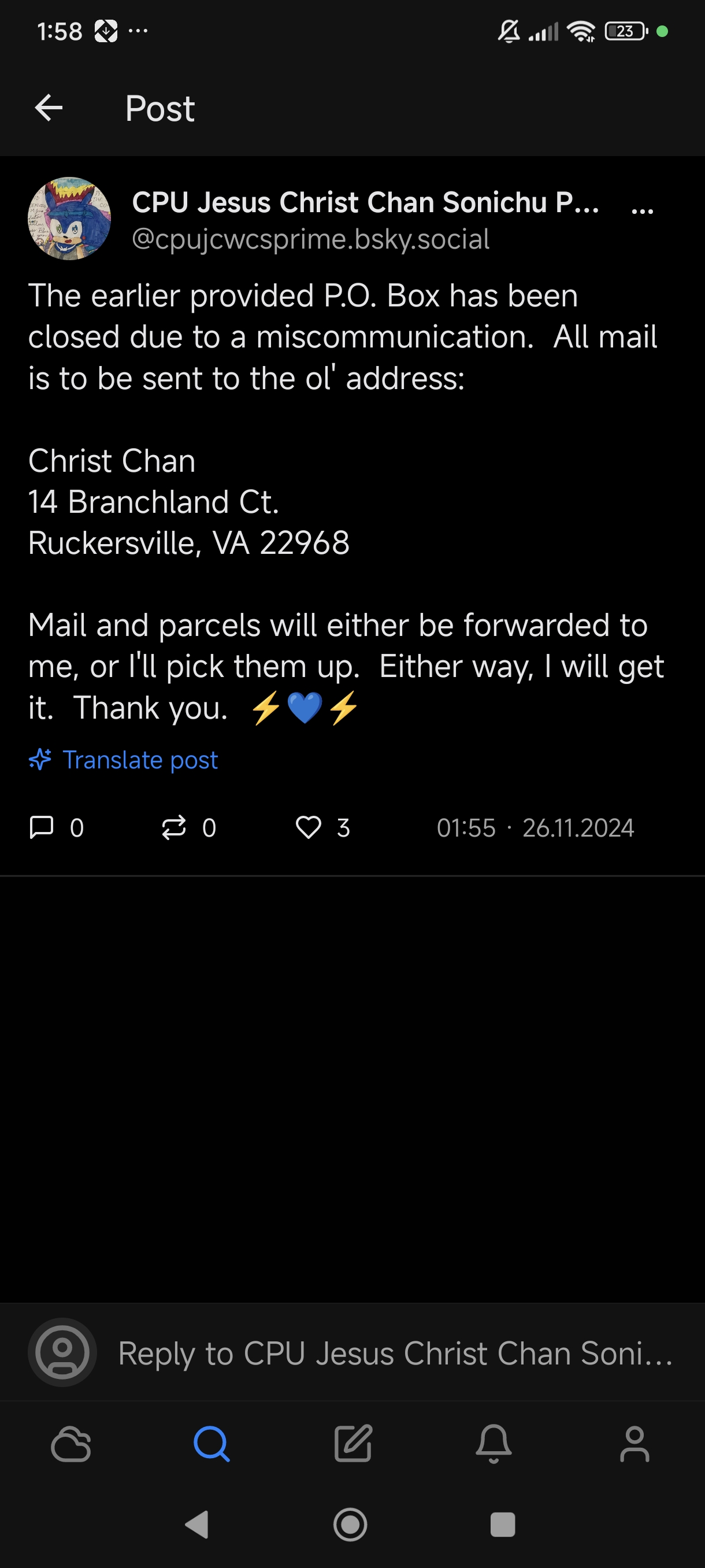Screen dimensions: 705x1568
Task: Go back using the top arrow
Action: (x=49, y=108)
